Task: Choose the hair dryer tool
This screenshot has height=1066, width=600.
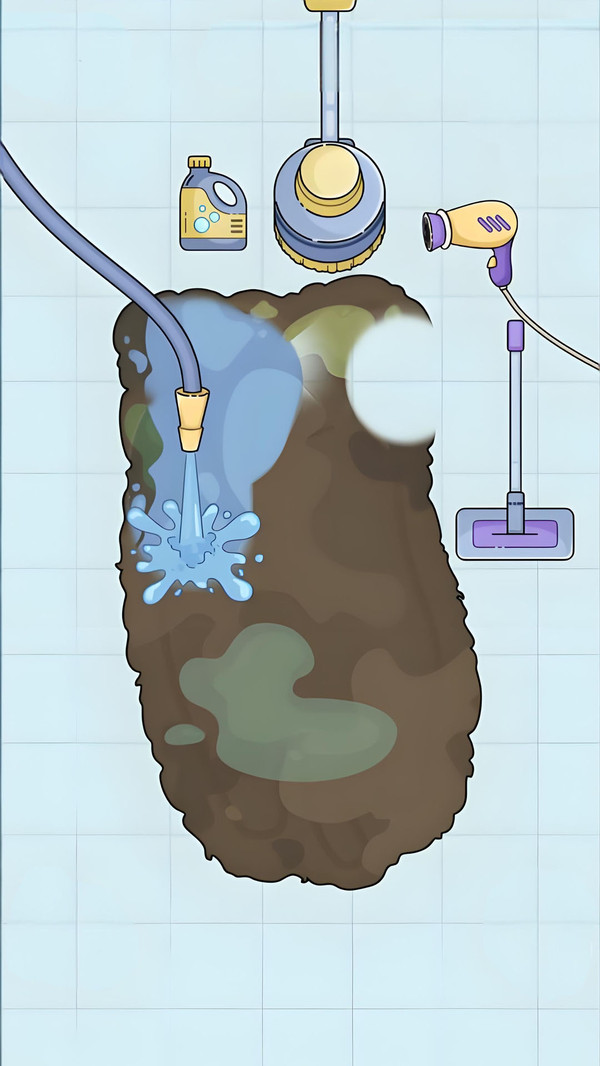Action: tap(475, 228)
